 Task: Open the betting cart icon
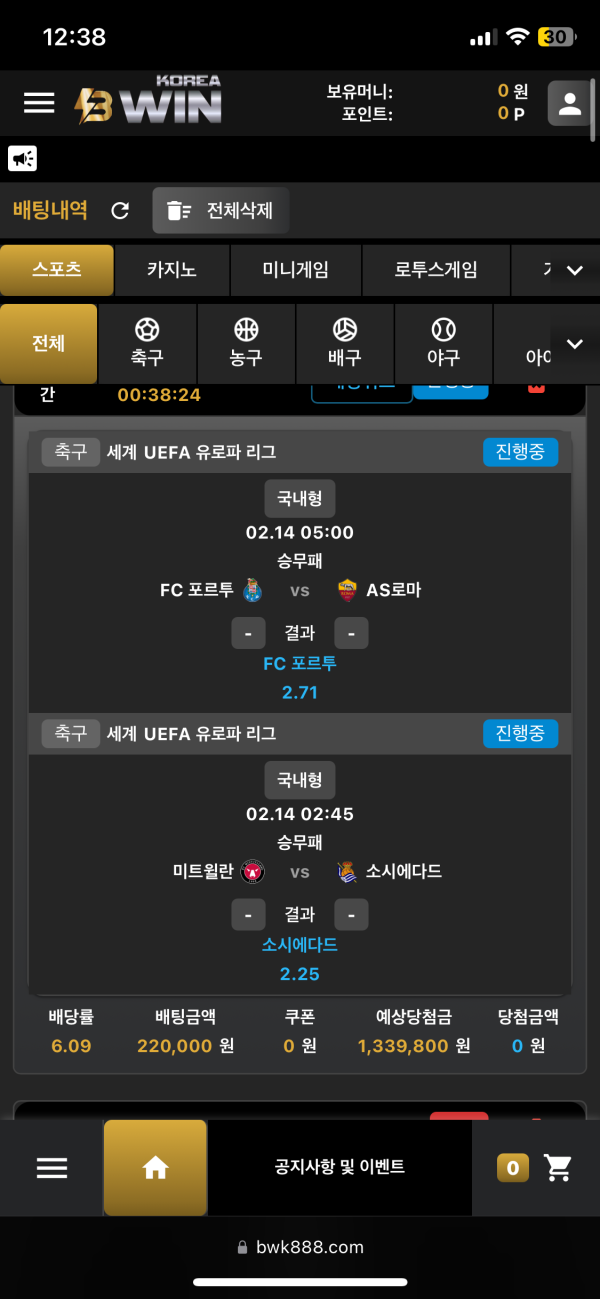[x=558, y=1167]
